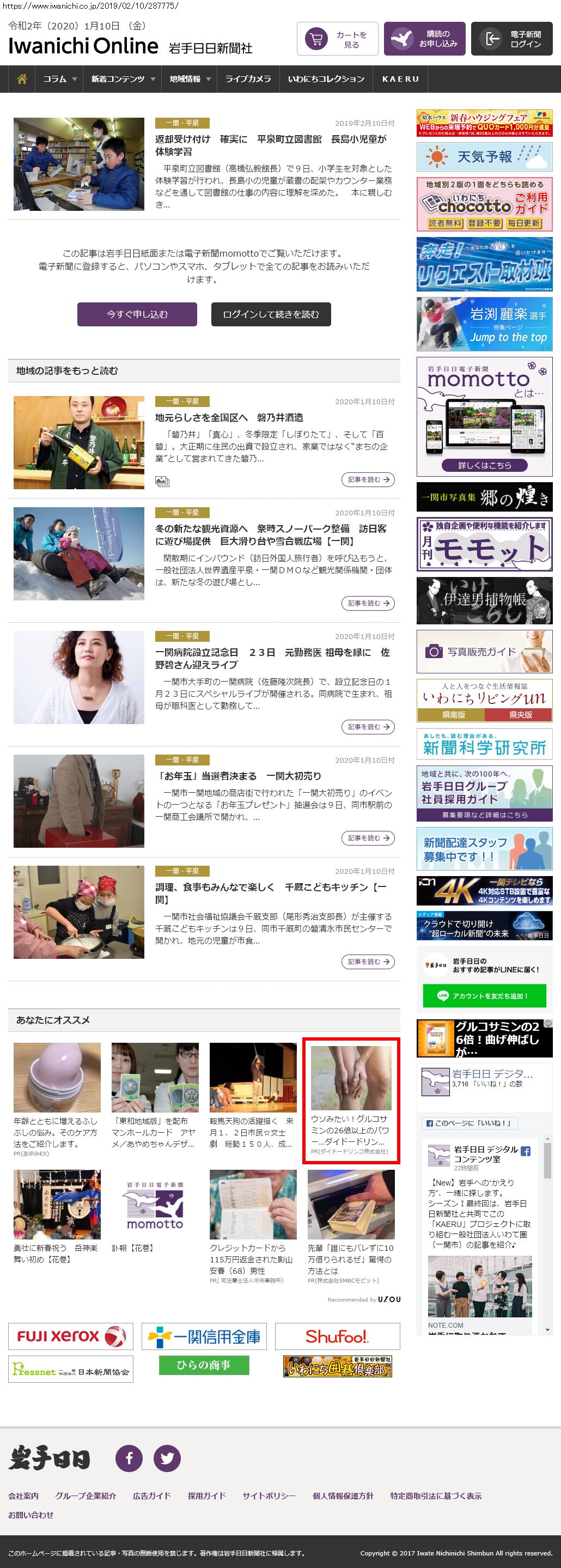Open the Facebook icon in footer

(x=129, y=1458)
